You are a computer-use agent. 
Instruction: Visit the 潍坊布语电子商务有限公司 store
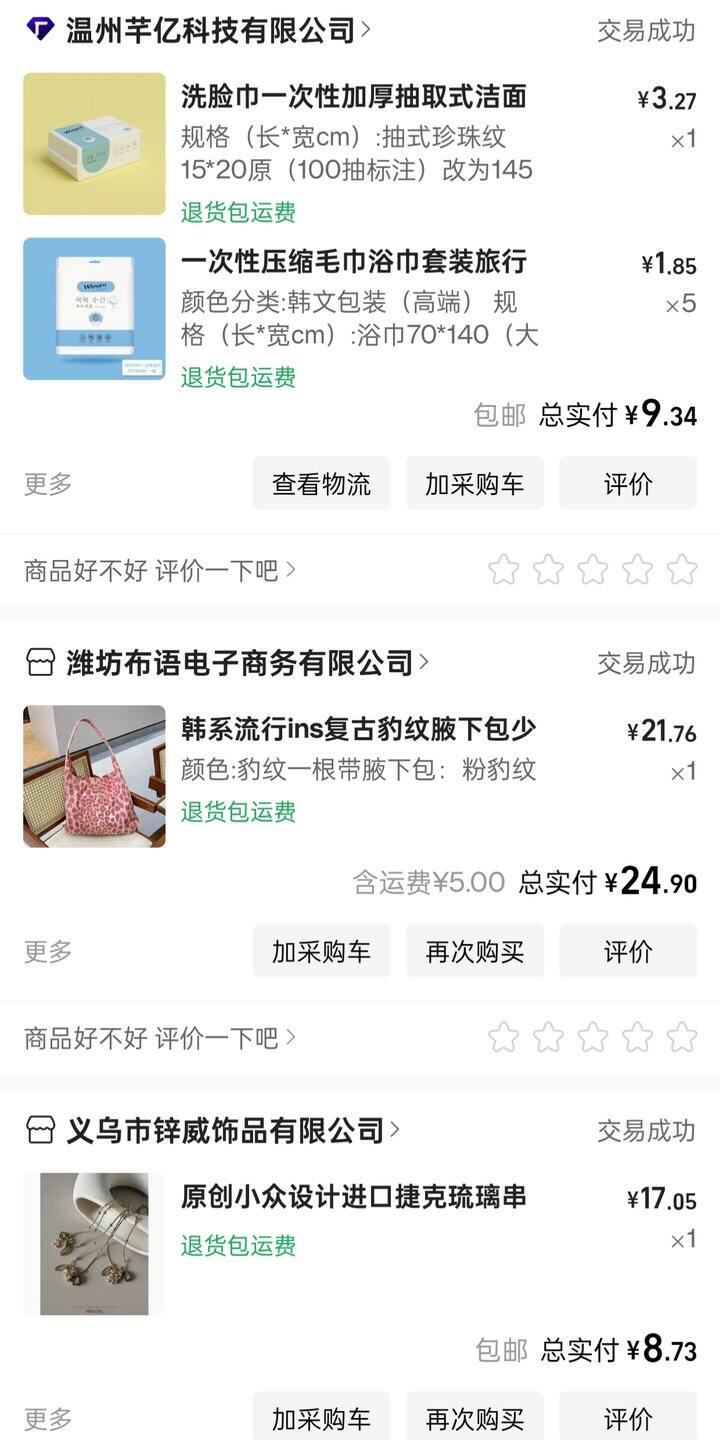pos(240,662)
